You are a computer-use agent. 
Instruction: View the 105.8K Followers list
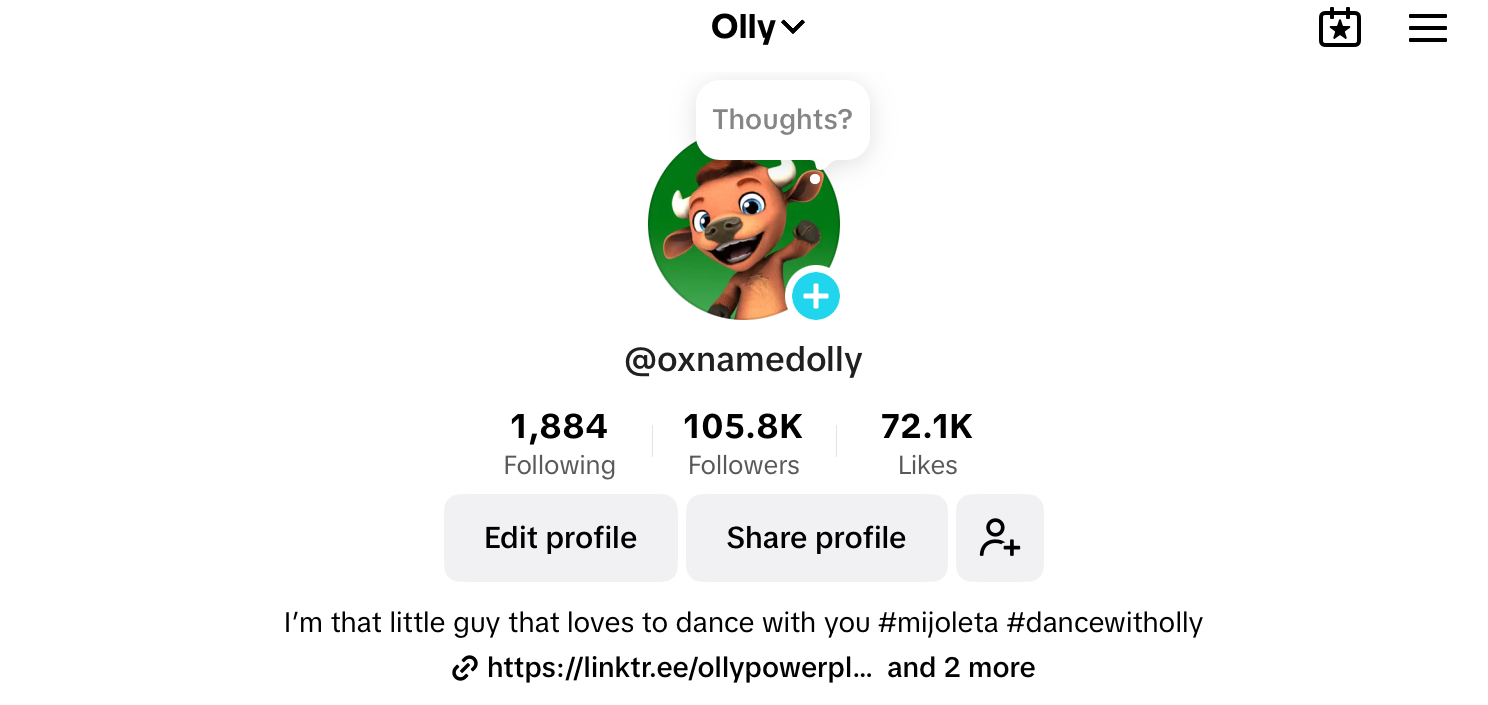point(743,443)
